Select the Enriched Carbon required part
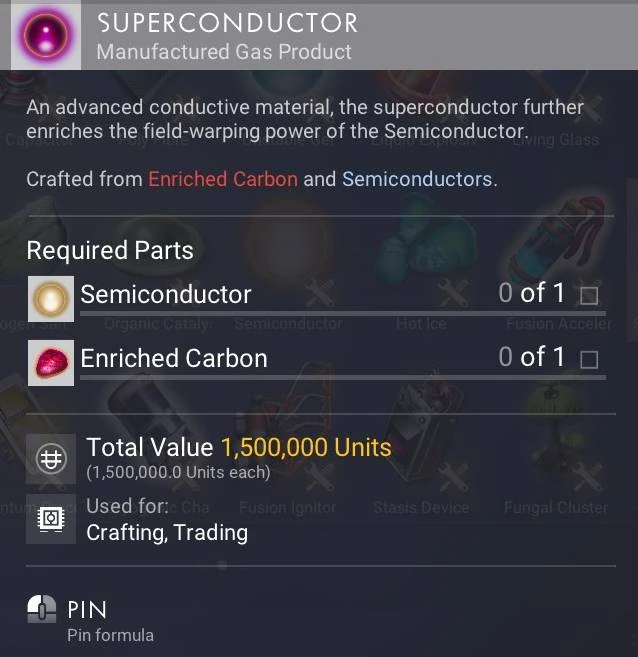Image resolution: width=638 pixels, height=657 pixels. [x=317, y=362]
